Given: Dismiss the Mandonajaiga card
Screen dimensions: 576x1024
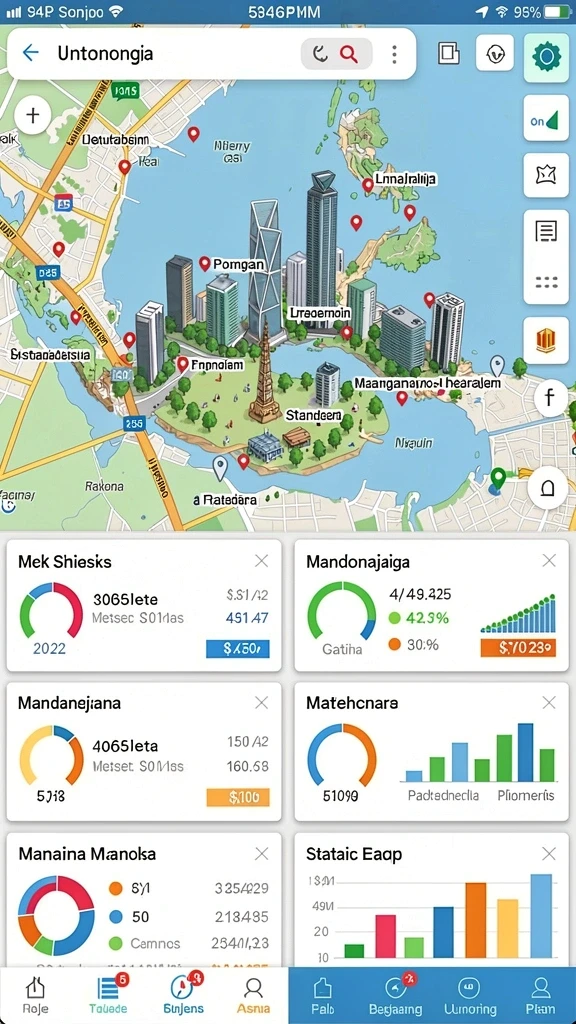Looking at the screenshot, I should [x=549, y=560].
